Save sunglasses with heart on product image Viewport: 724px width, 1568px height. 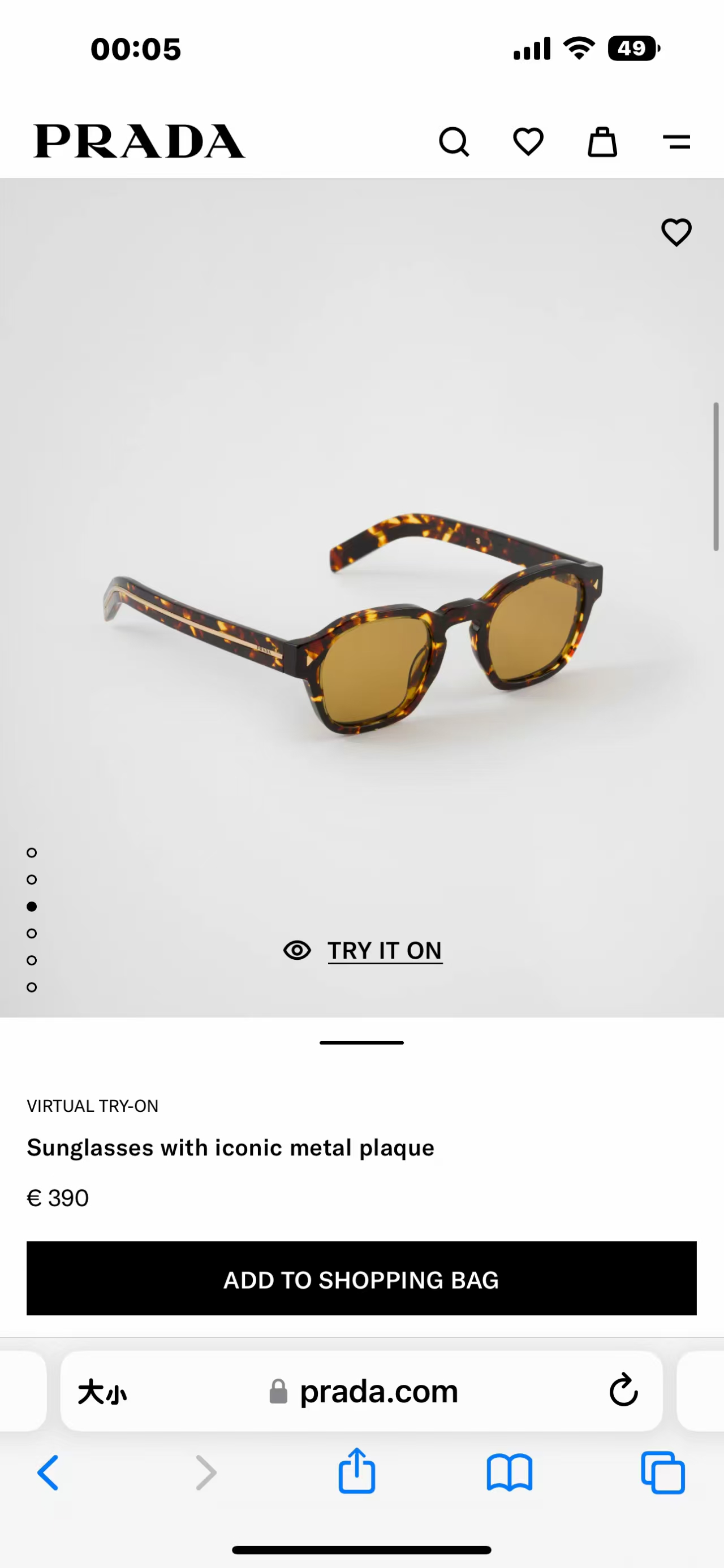click(676, 232)
